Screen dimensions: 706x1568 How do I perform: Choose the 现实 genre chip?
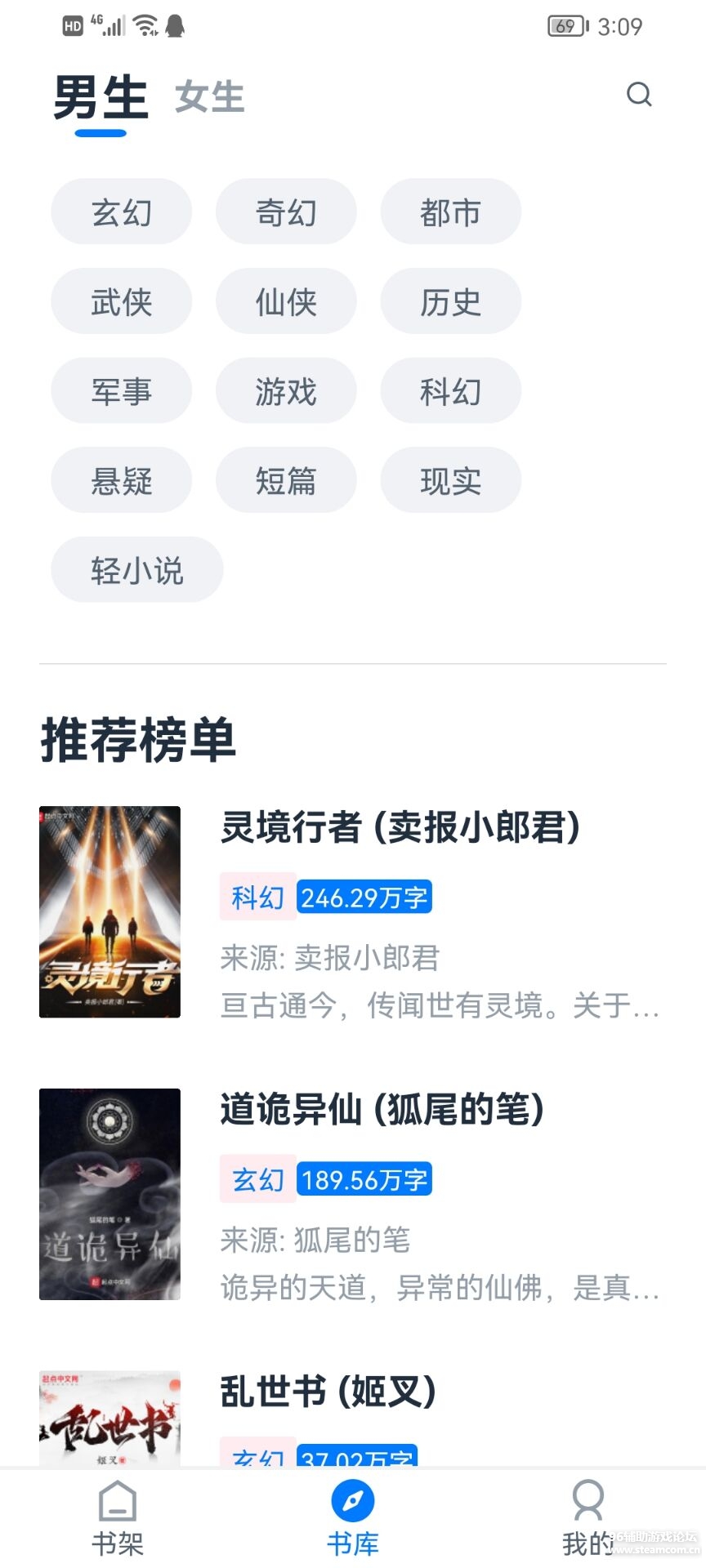coord(450,481)
